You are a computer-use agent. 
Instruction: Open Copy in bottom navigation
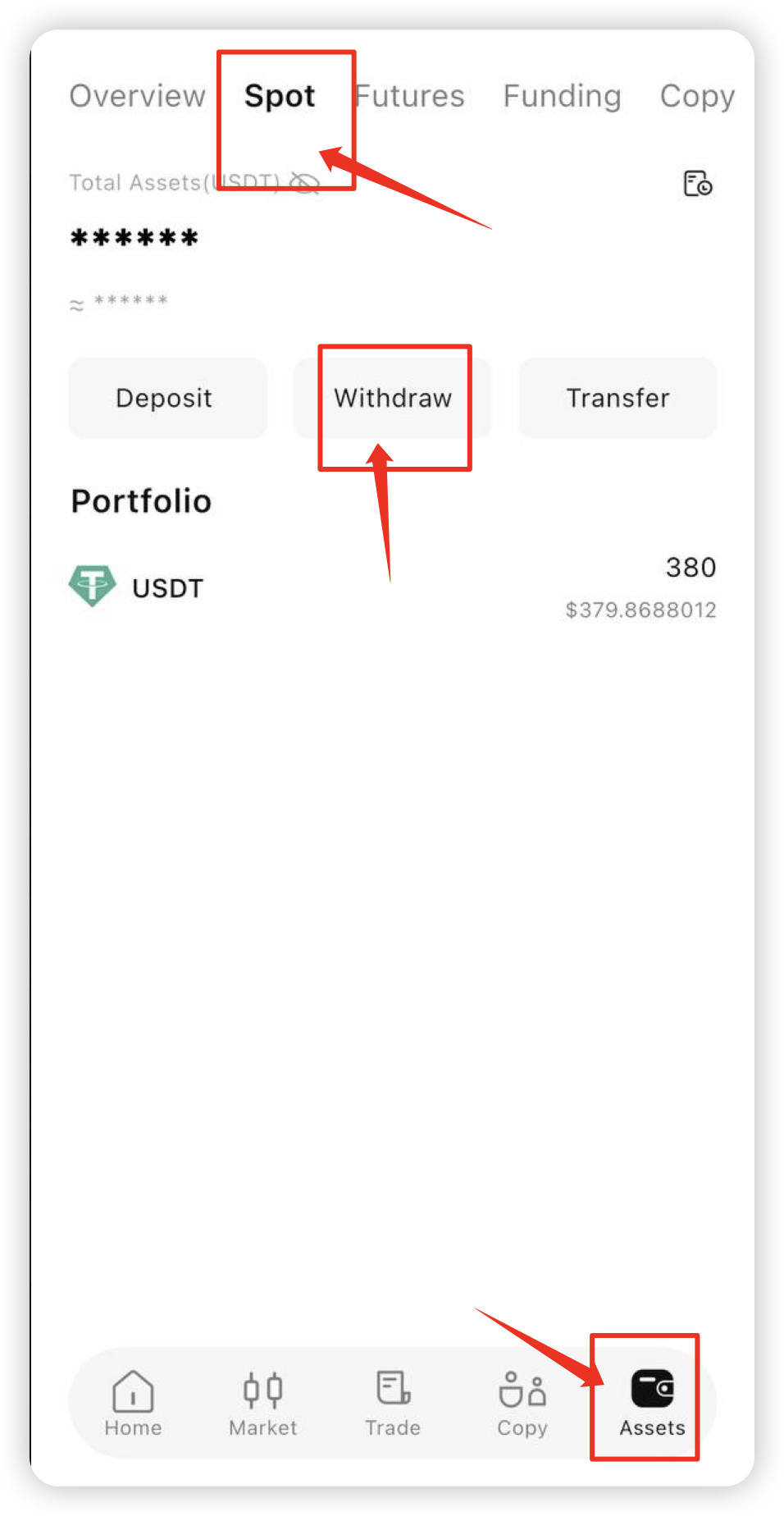[522, 1403]
